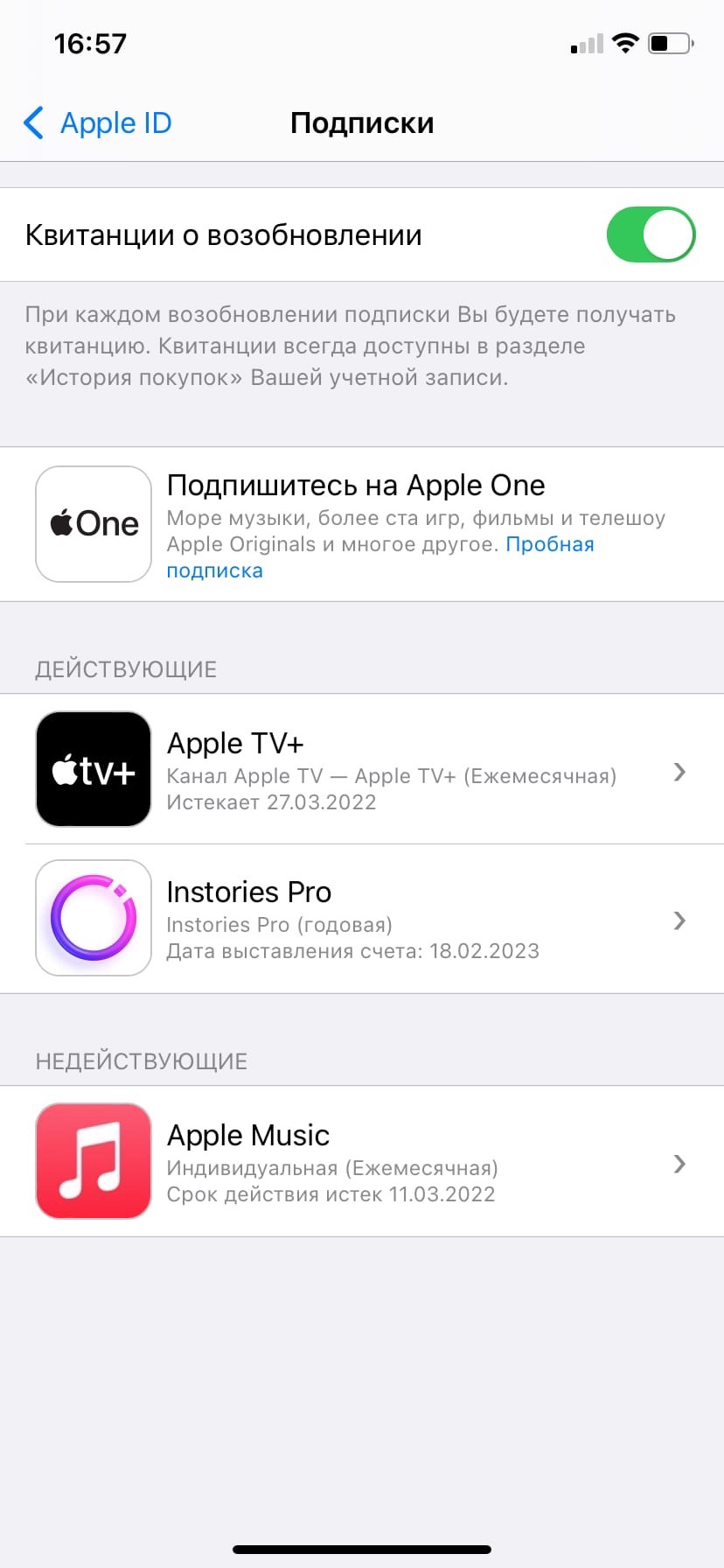Open the Apple TV+ subscription icon

93,768
